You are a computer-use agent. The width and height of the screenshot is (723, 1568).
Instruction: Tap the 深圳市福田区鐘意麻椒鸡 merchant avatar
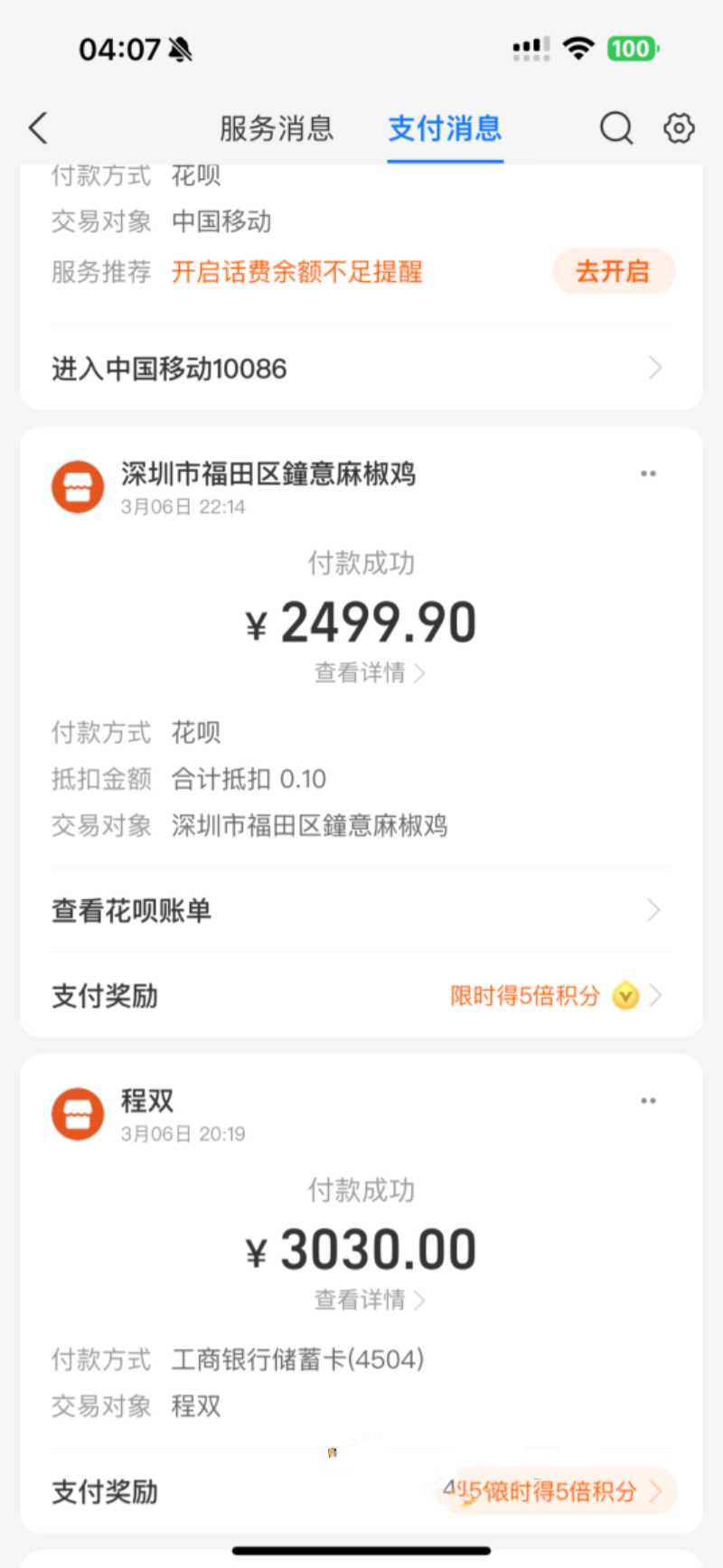pyautogui.click(x=77, y=486)
